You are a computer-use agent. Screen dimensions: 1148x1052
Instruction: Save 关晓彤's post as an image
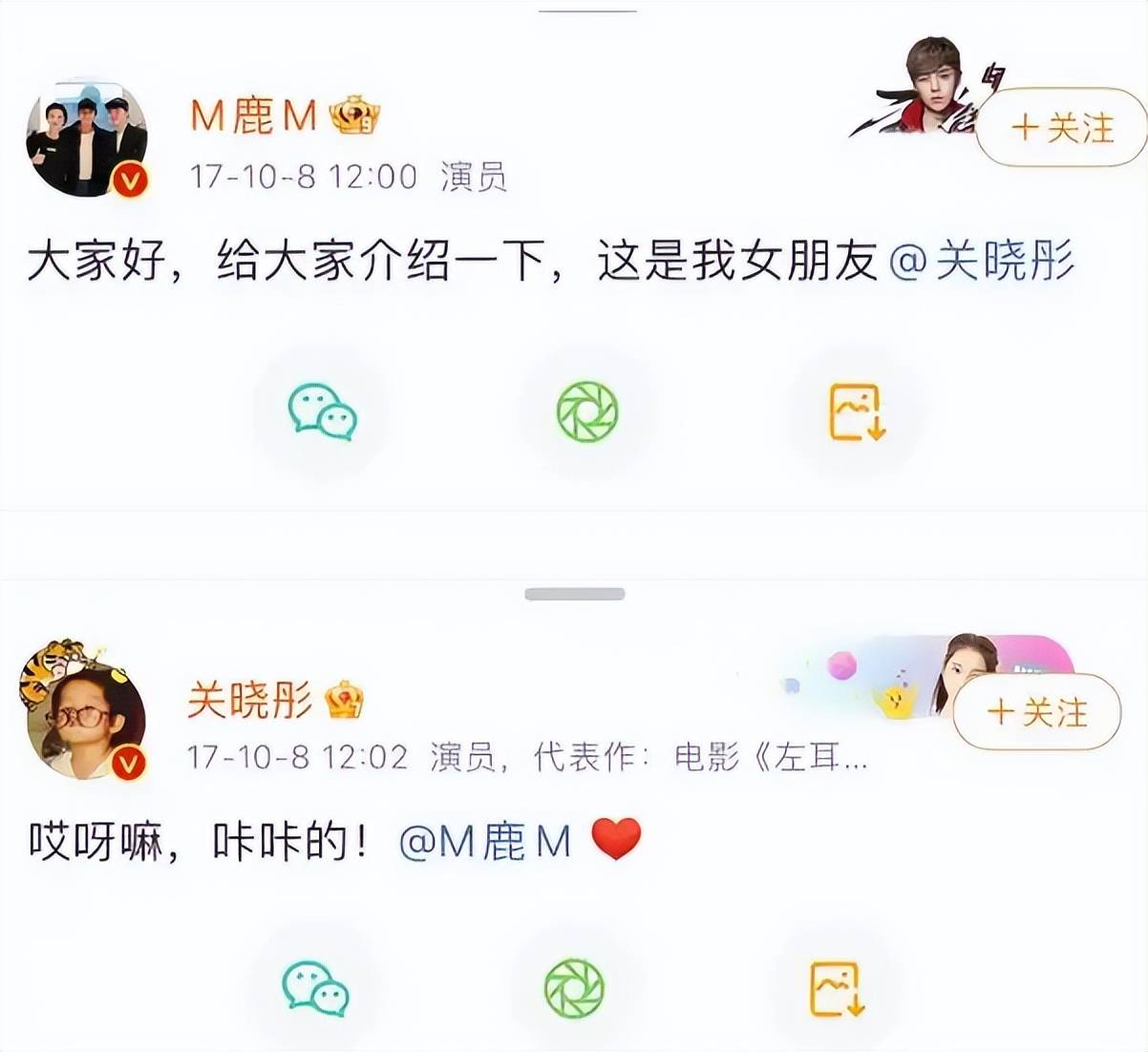point(837,987)
